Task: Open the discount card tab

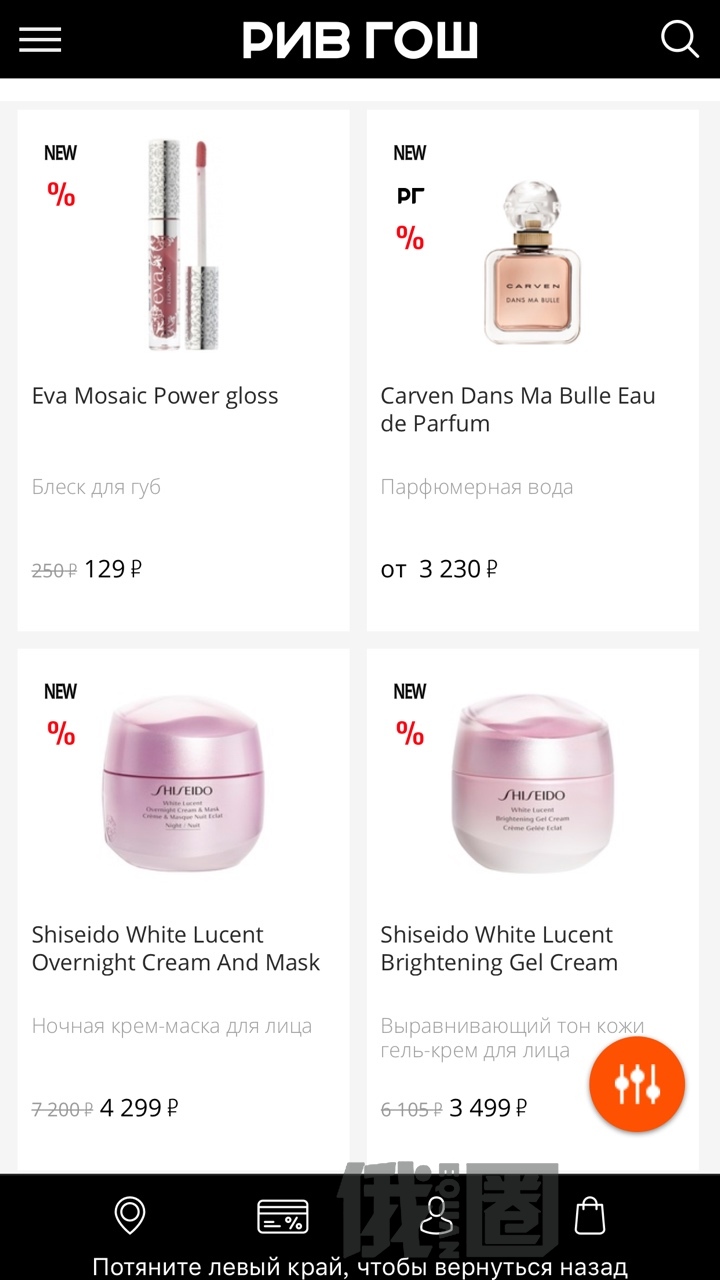Action: pos(283,1216)
